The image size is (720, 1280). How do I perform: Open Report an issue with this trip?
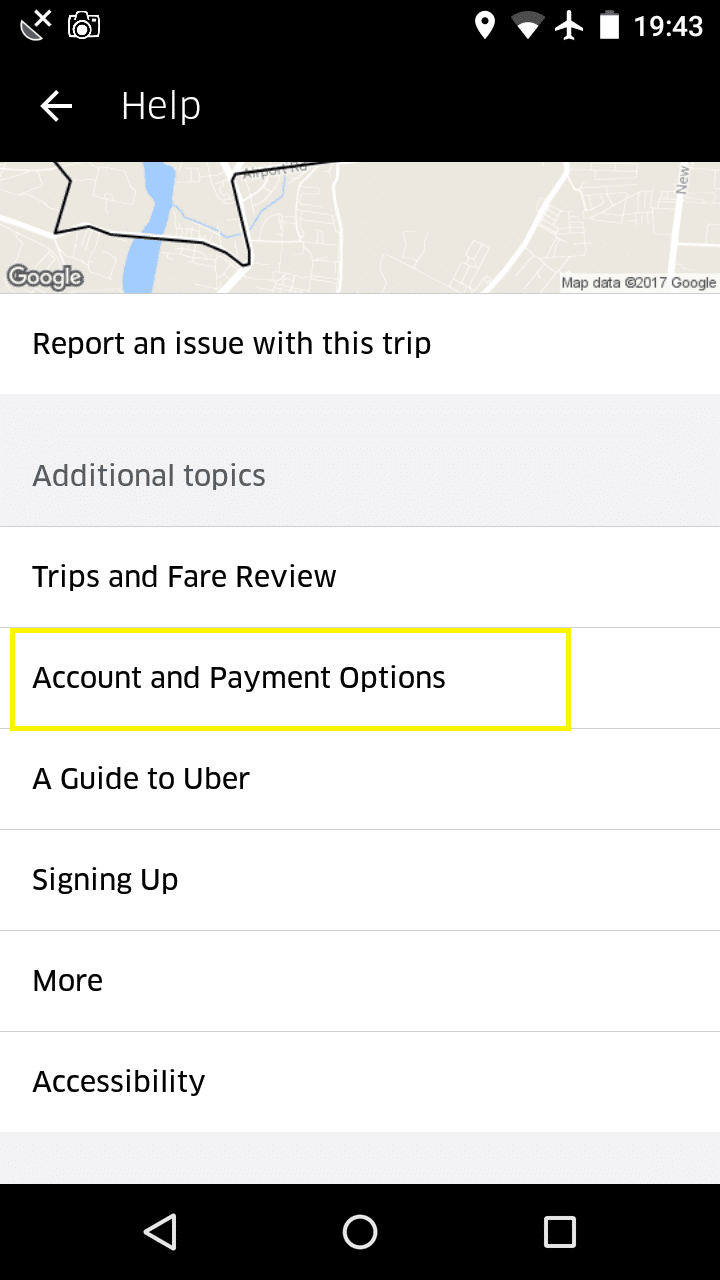pos(231,343)
